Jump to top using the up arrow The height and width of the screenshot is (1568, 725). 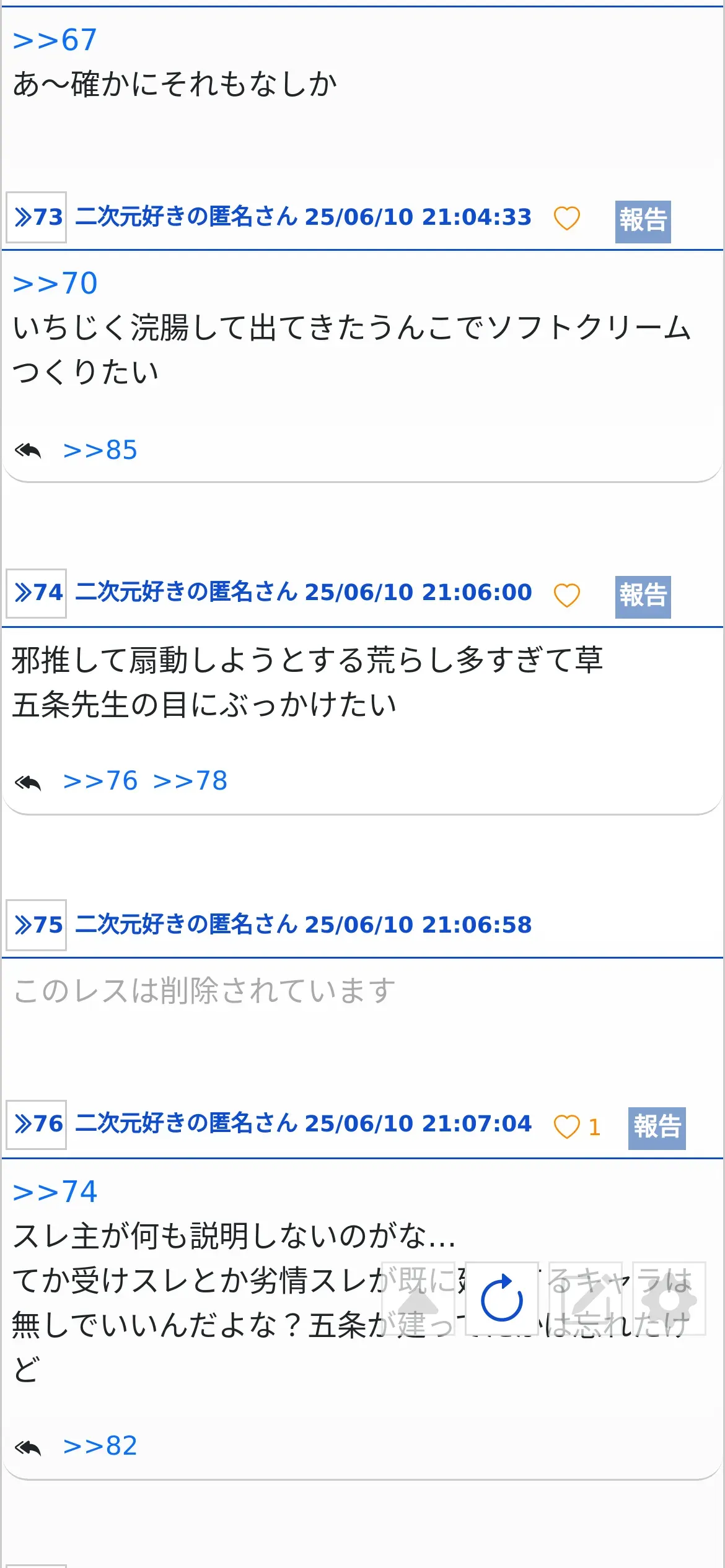click(418, 1299)
